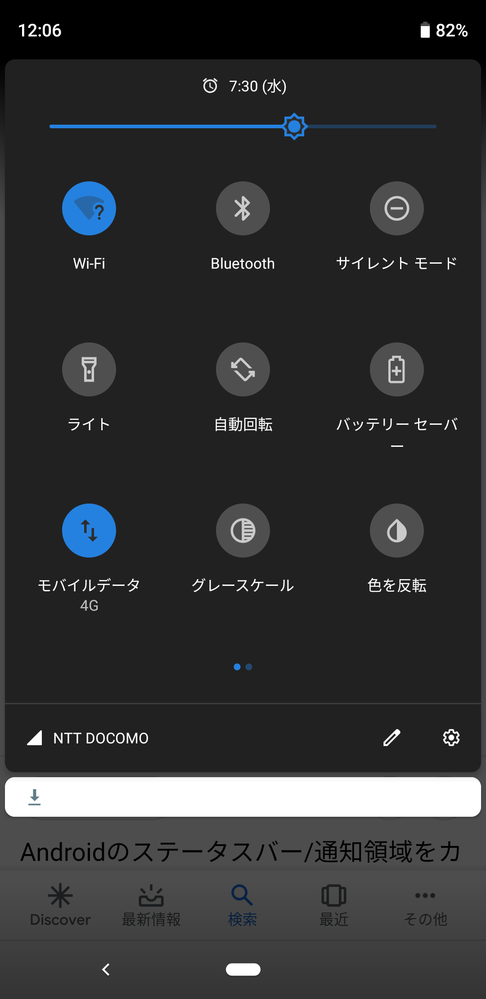The height and width of the screenshot is (999, 486).
Task: Open settings via the gear icon
Action: (451, 738)
